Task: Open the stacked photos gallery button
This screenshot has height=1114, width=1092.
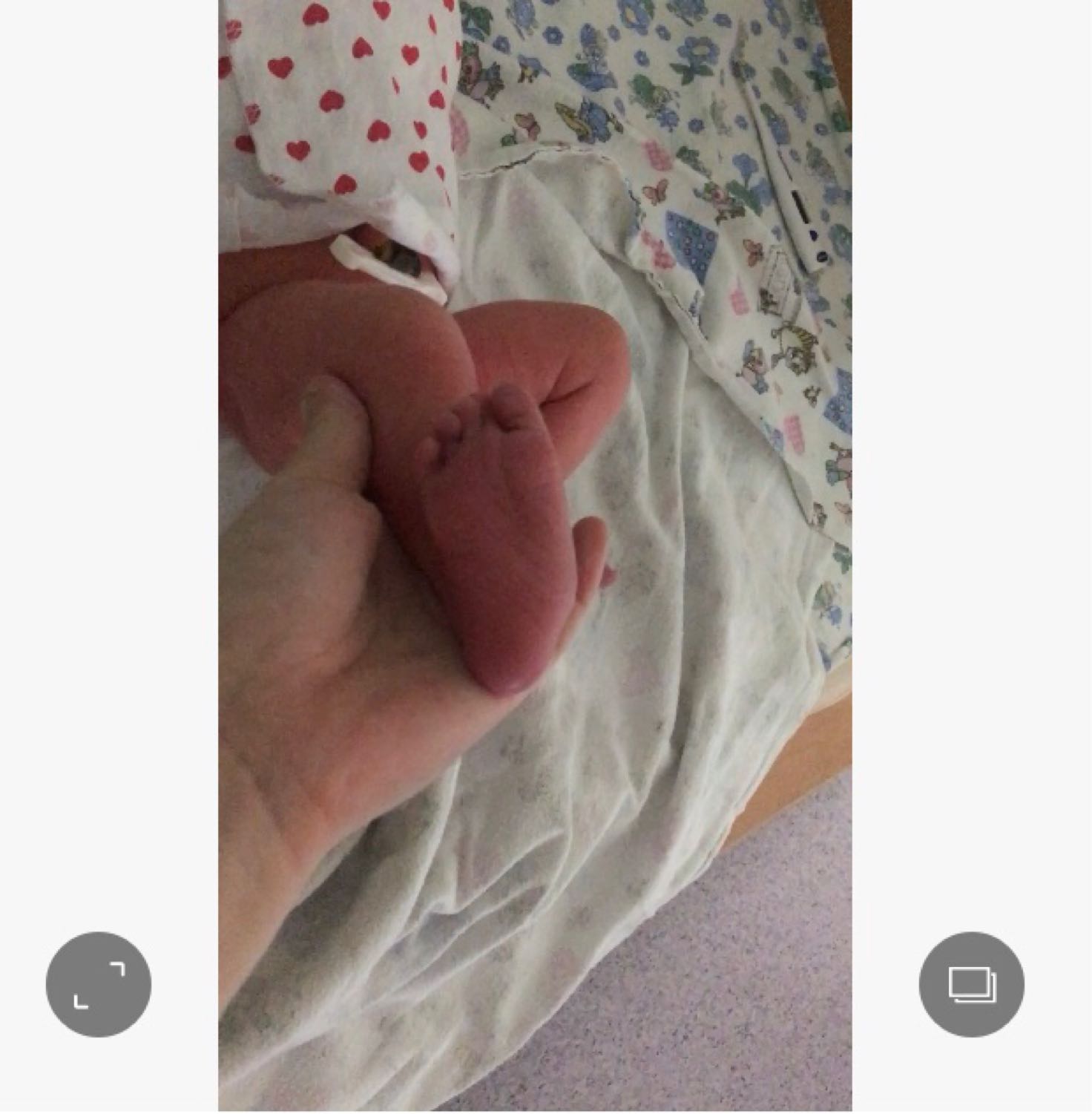Action: [971, 984]
